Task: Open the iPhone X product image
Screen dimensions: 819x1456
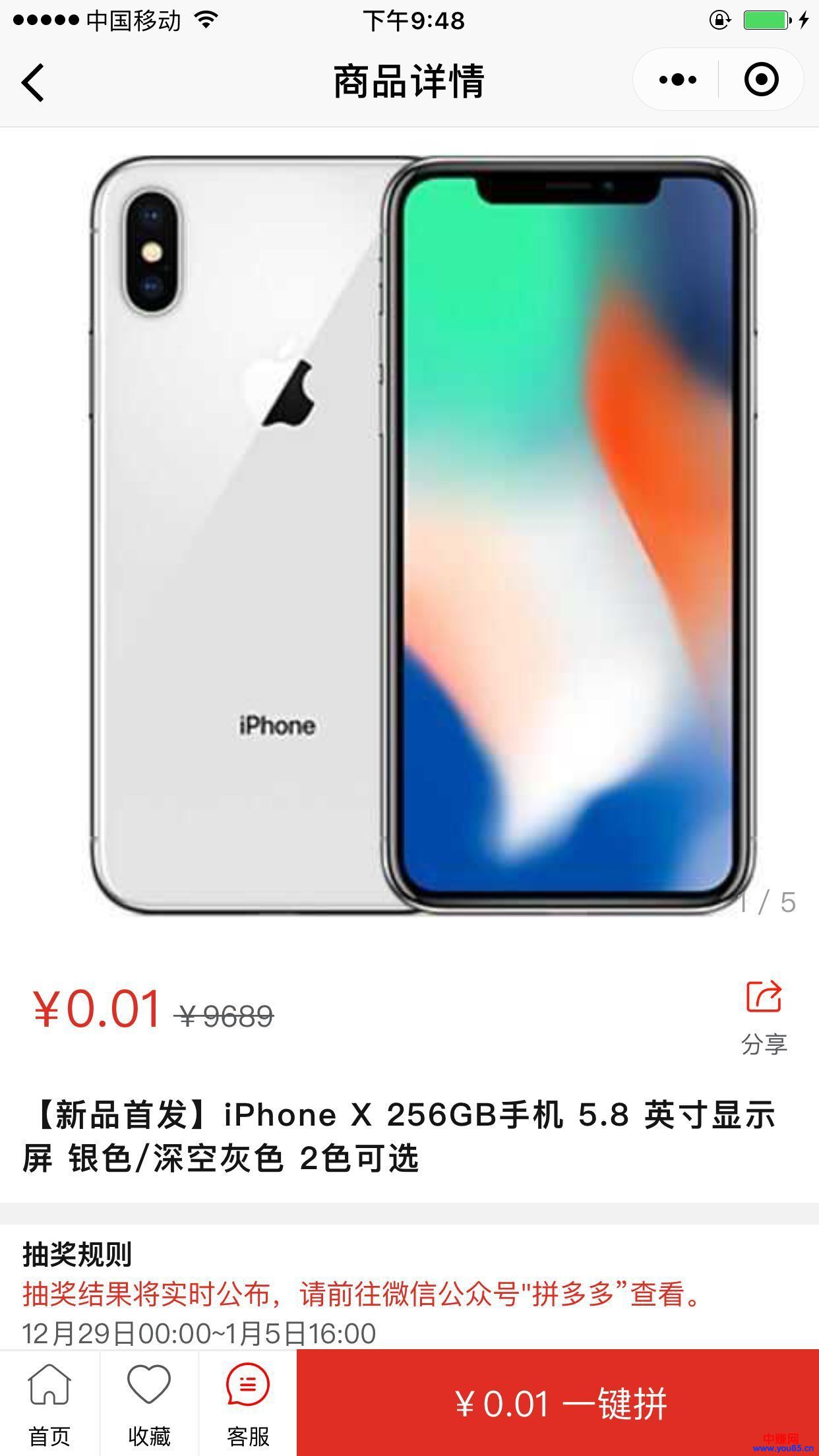Action: point(422,534)
